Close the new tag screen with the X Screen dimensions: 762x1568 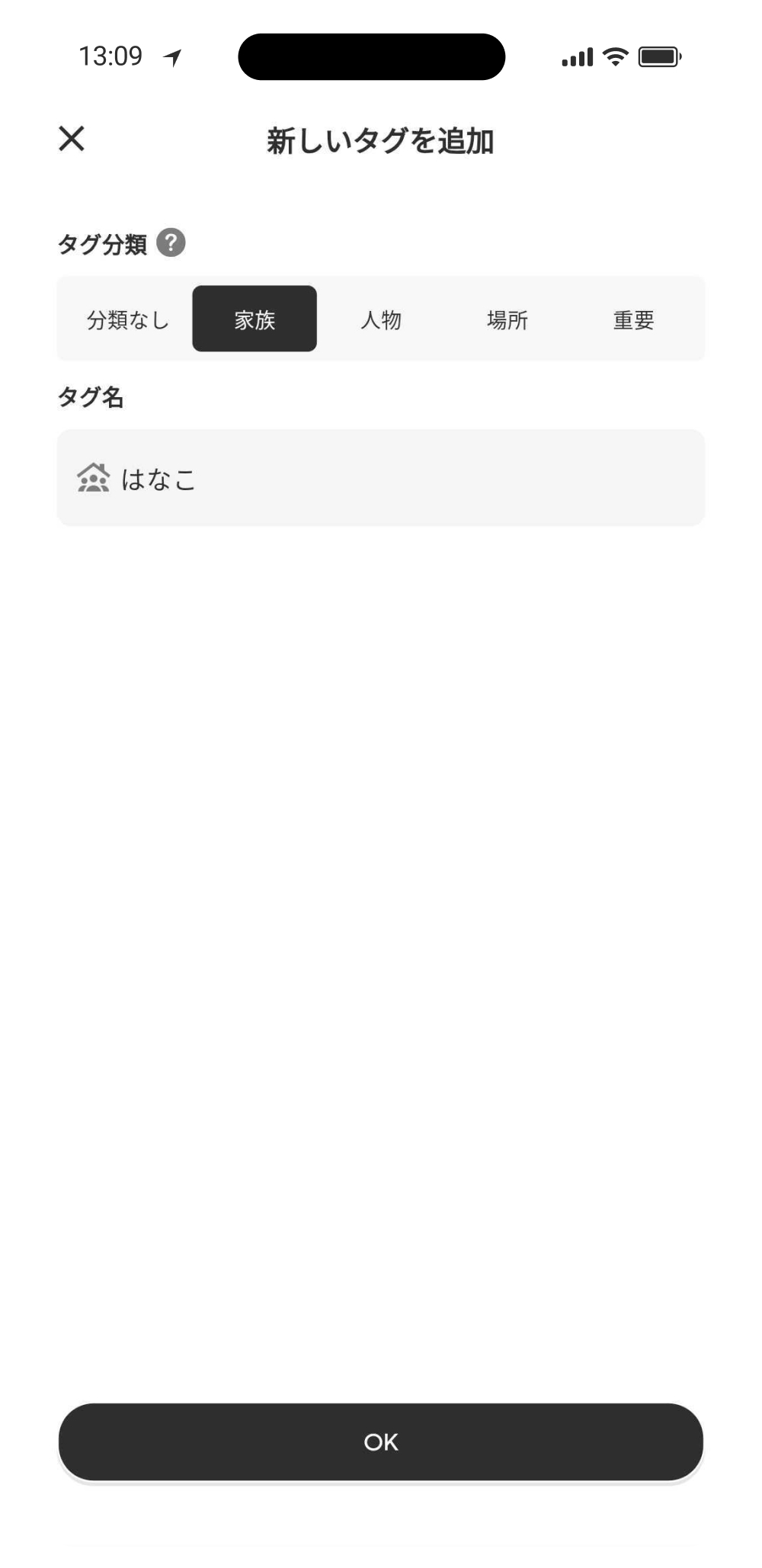72,139
